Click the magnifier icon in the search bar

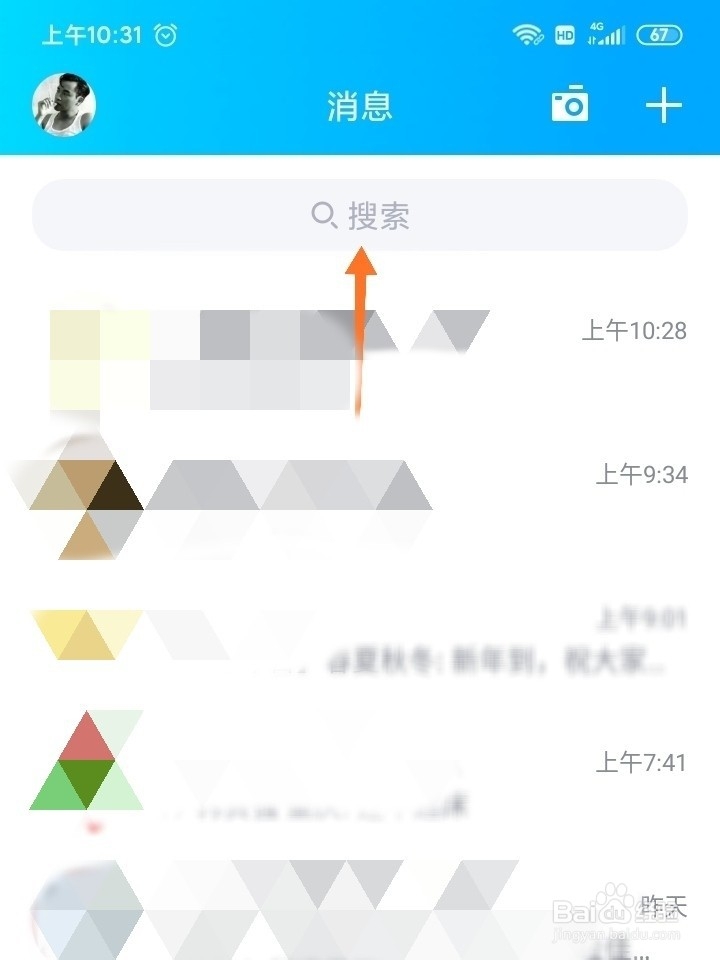pyautogui.click(x=325, y=214)
